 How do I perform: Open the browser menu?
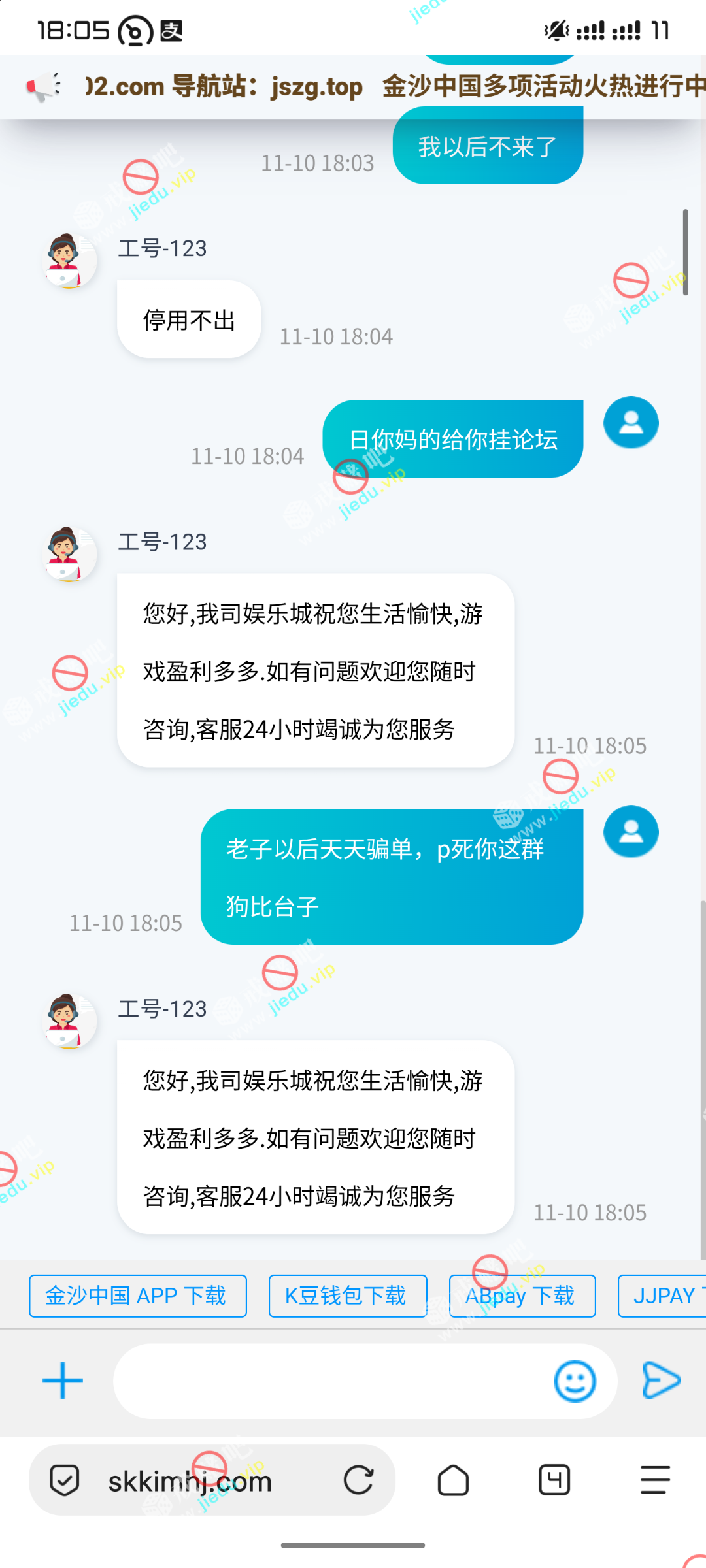[655, 1480]
